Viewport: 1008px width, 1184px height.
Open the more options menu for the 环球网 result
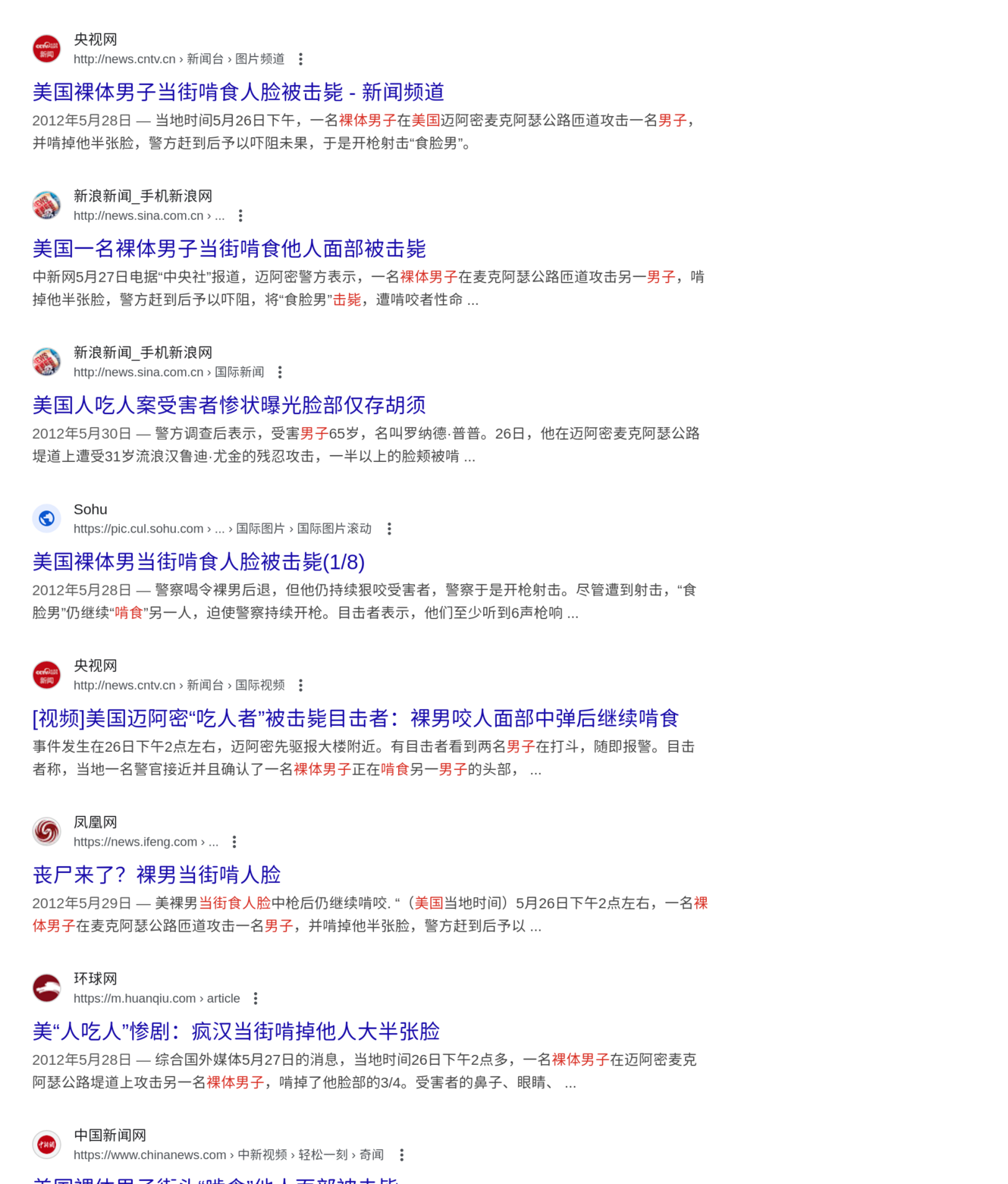coord(256,999)
